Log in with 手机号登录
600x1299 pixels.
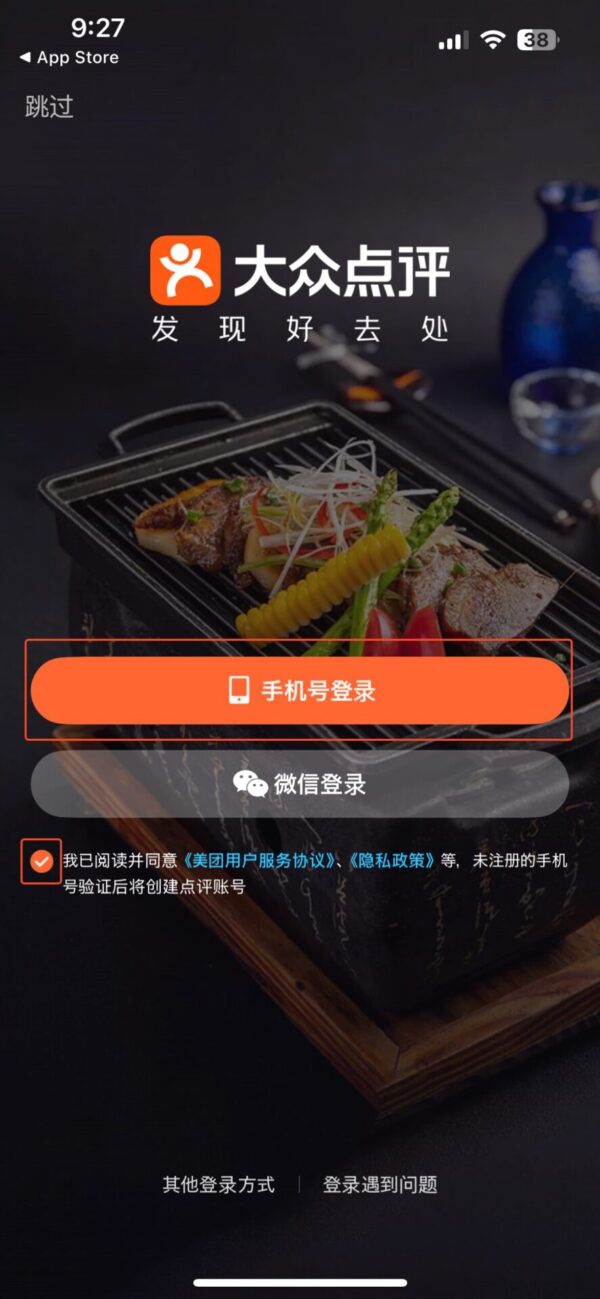(300, 690)
